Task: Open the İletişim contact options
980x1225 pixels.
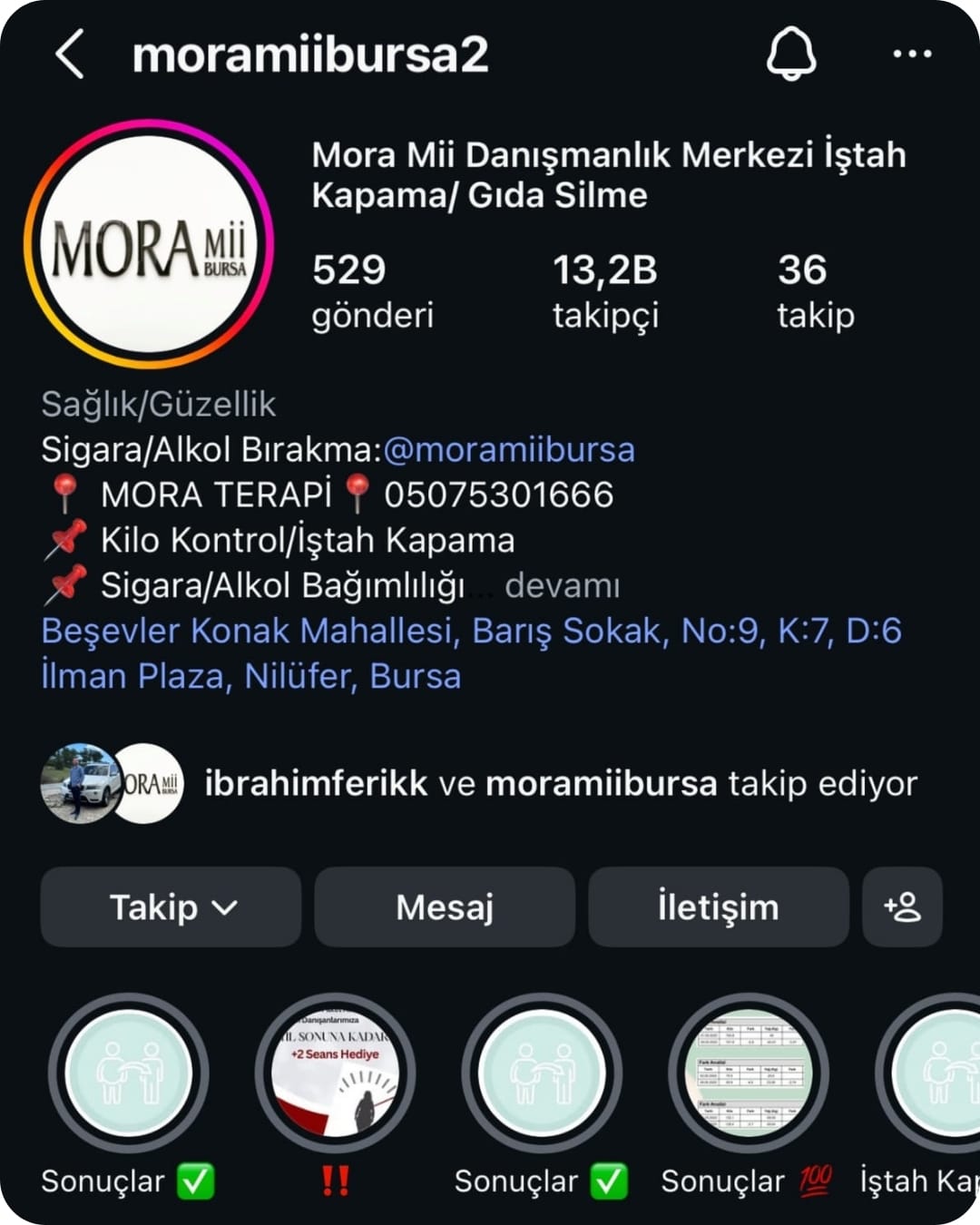Action: 718,907
